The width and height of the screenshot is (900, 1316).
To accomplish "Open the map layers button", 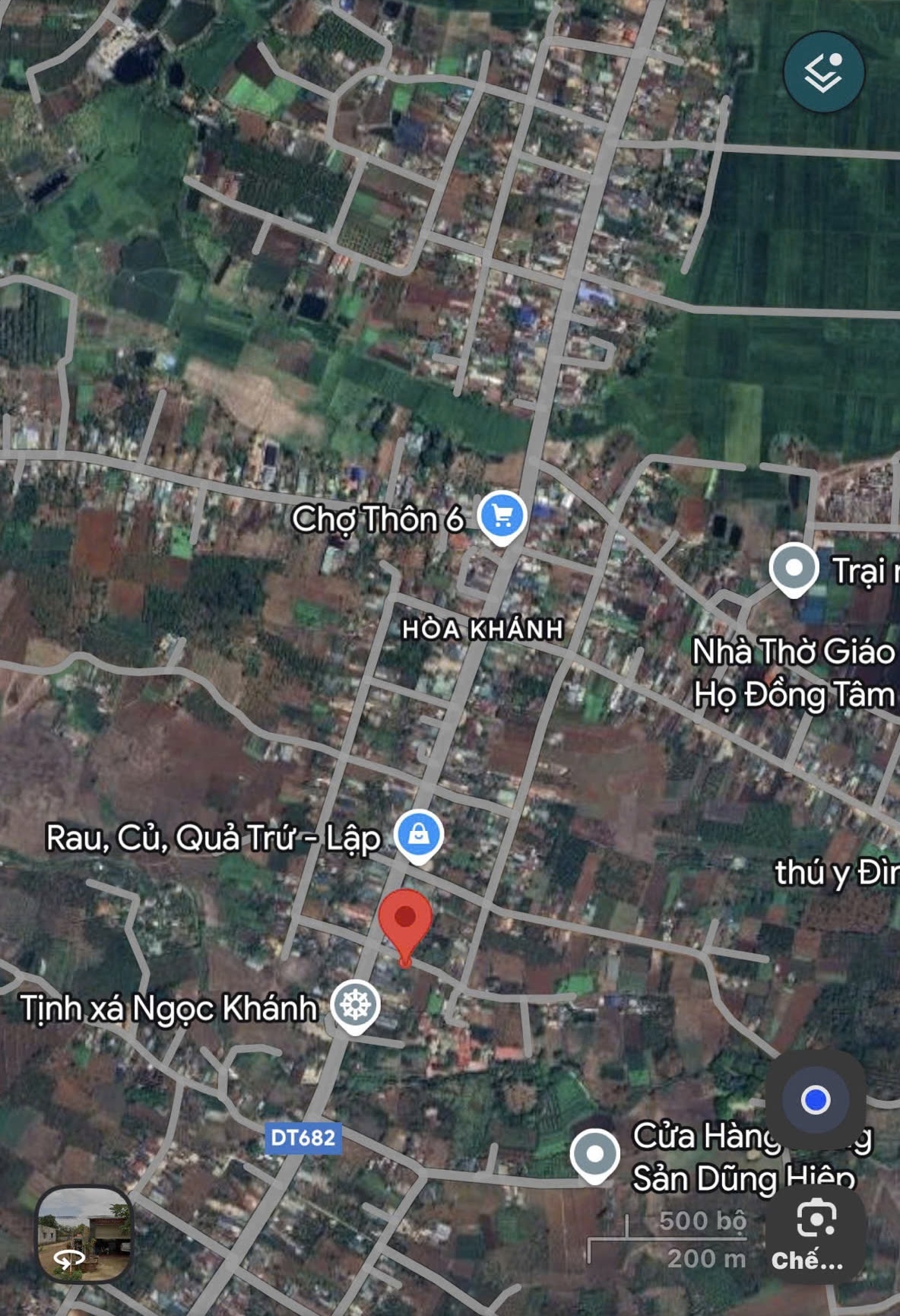I will point(823,72).
